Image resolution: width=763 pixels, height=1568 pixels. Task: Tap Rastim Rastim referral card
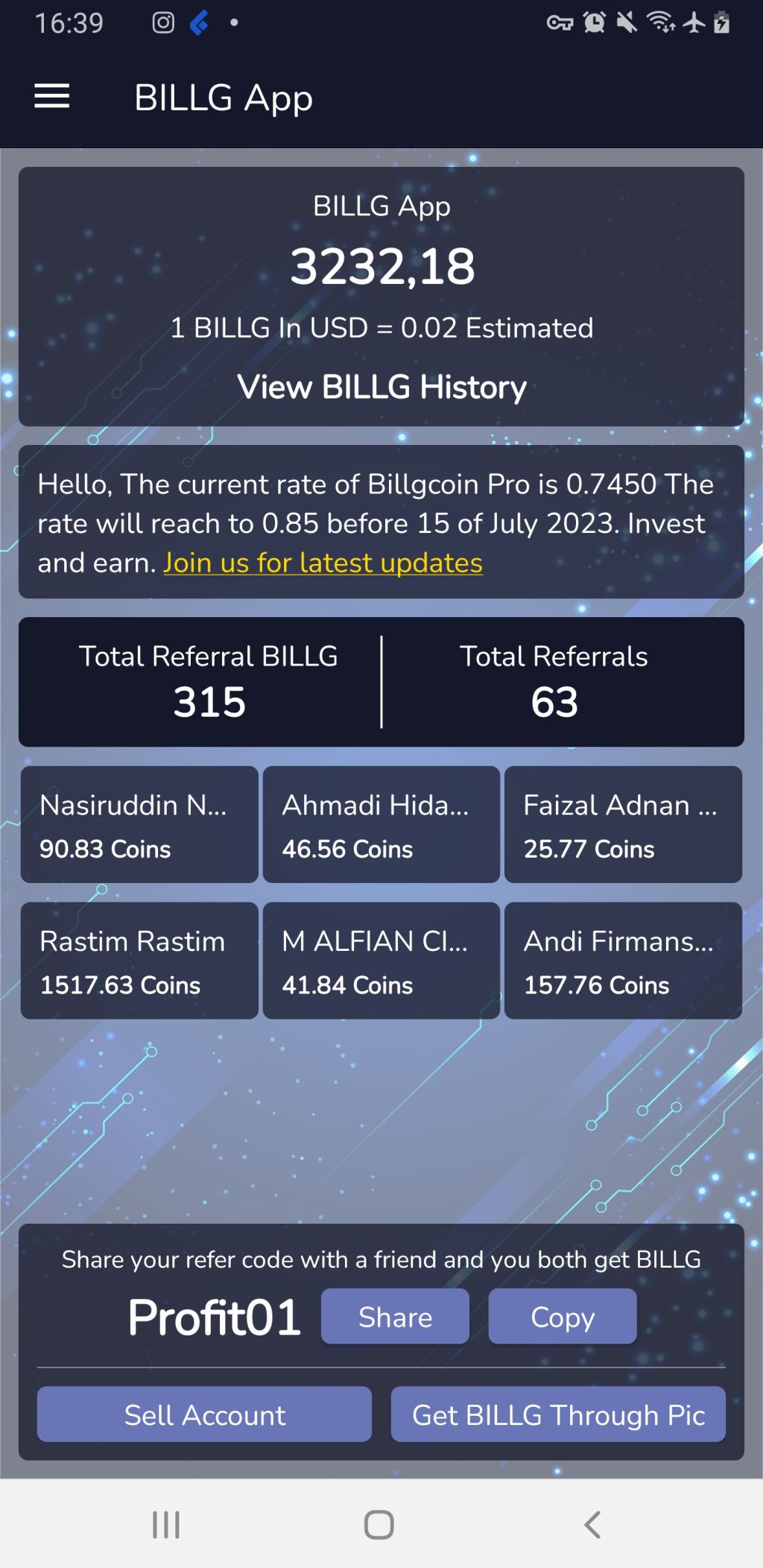pos(139,961)
